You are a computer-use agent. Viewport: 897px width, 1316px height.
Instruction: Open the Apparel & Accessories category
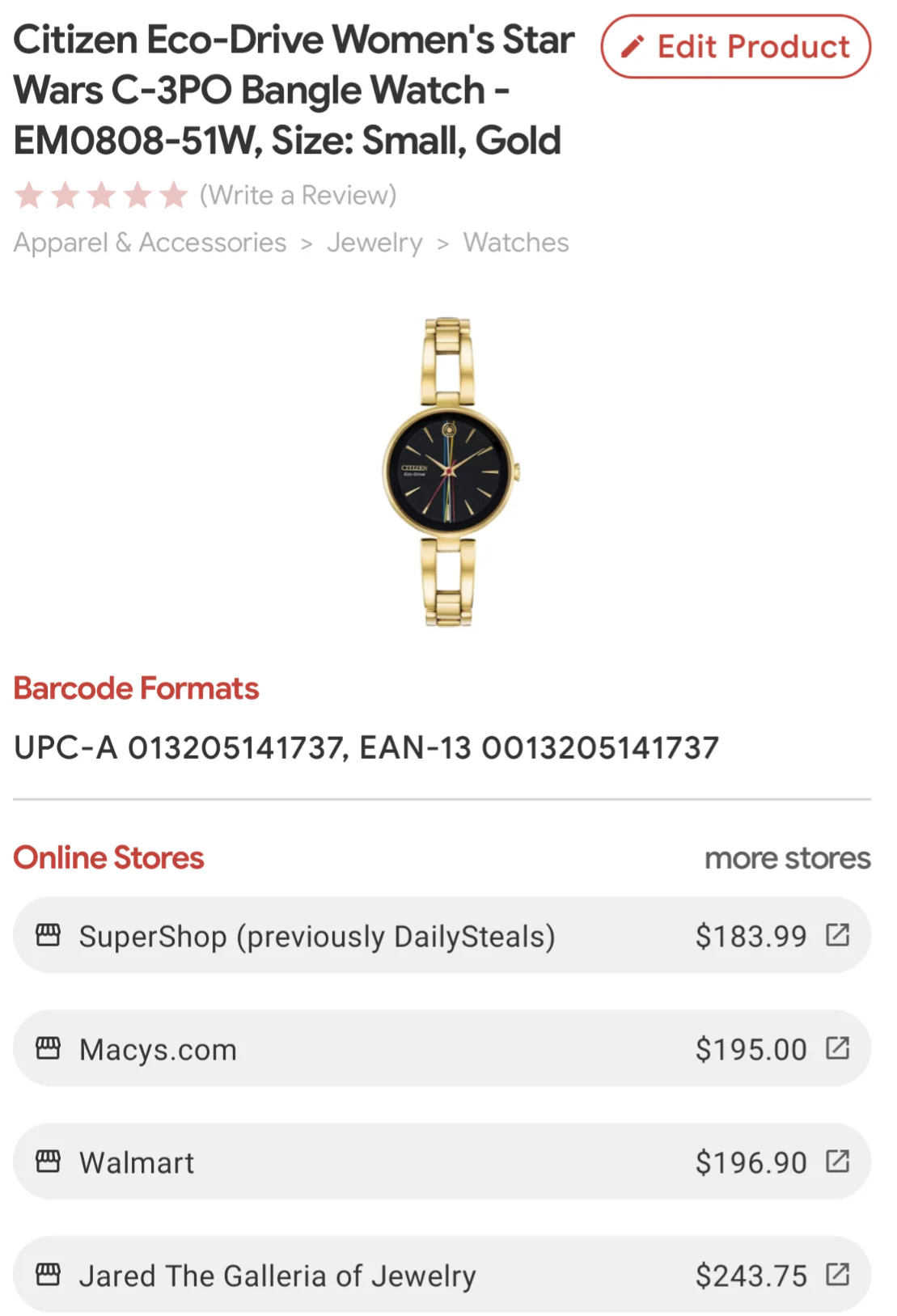coord(150,243)
